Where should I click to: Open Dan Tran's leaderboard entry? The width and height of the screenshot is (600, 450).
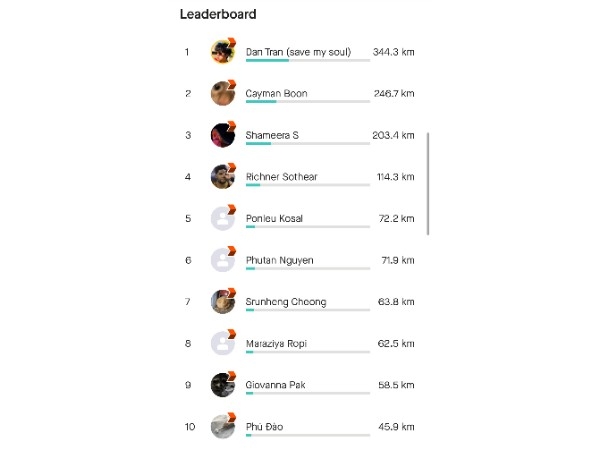pyautogui.click(x=298, y=52)
